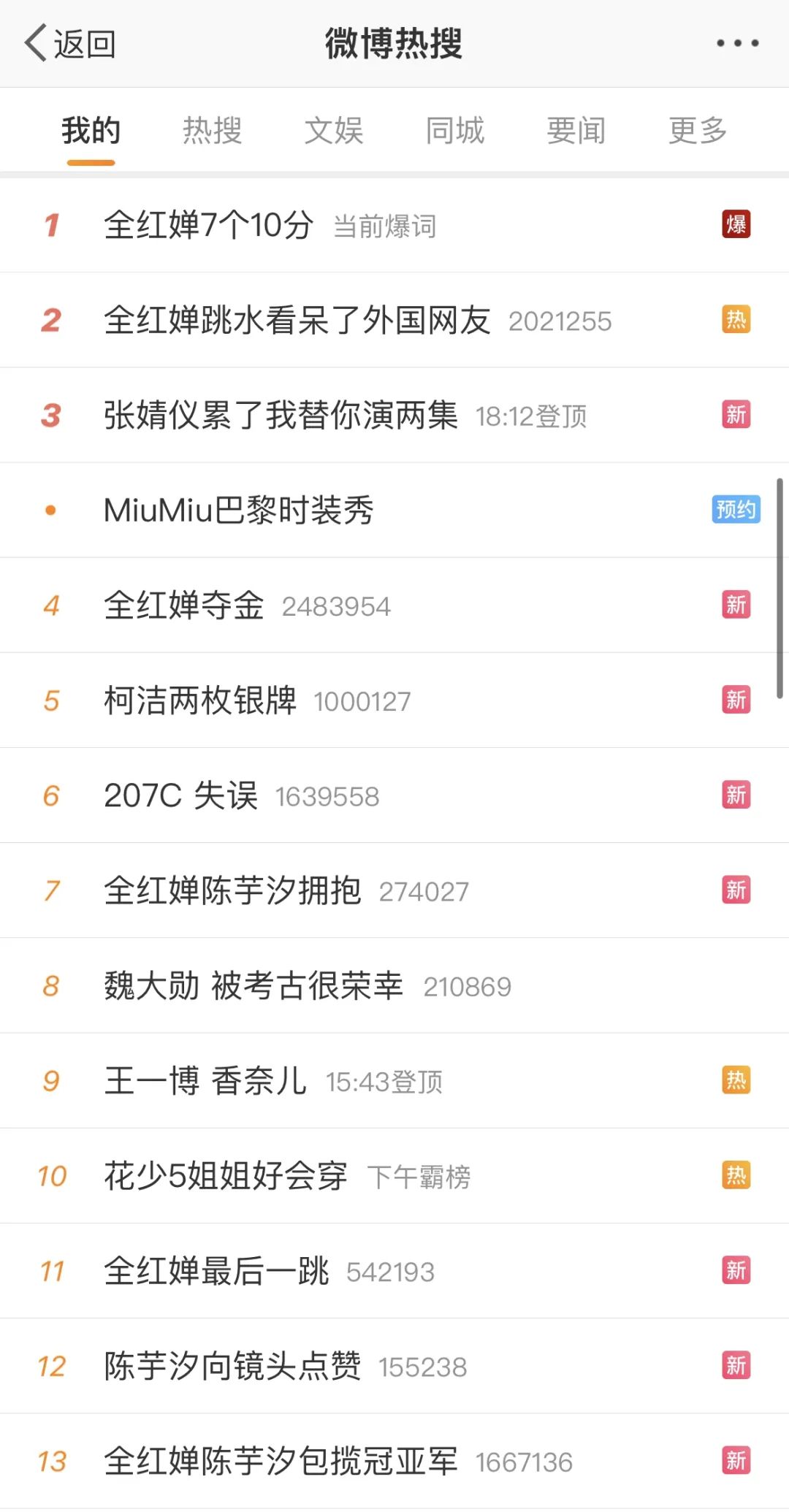Select the 更多 tab
The height and width of the screenshot is (1512, 789).
(x=697, y=131)
